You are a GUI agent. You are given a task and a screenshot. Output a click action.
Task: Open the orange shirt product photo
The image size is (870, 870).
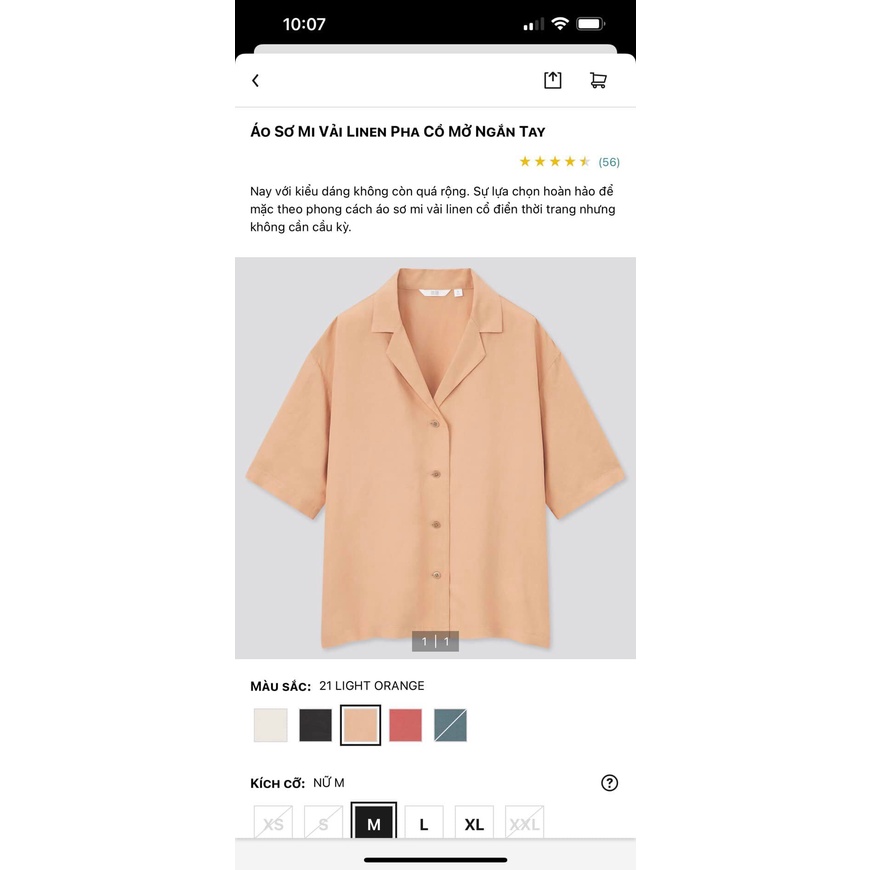tap(435, 457)
